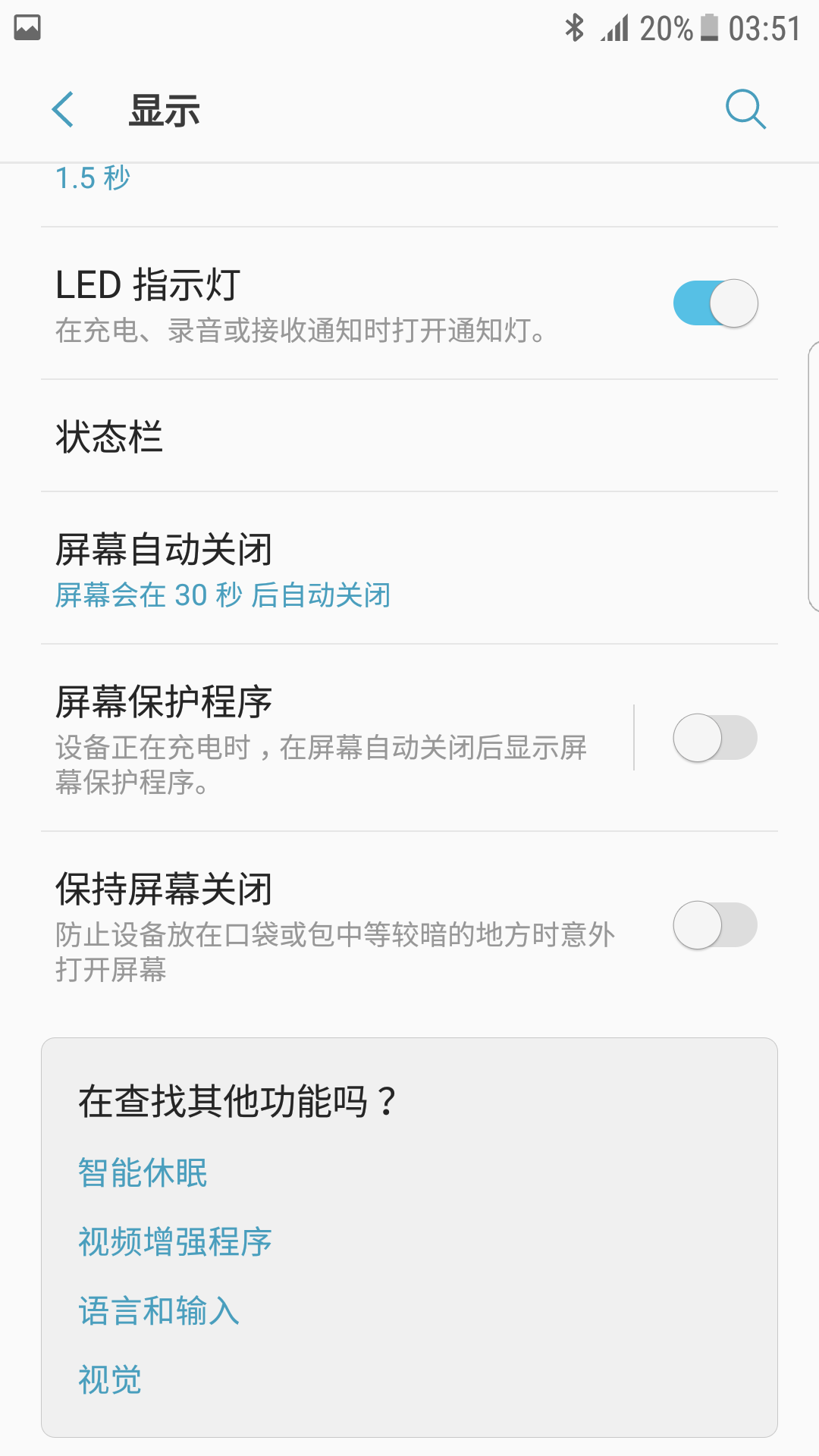The image size is (819, 1456).
Task: Open the search icon in the header
Action: (x=745, y=110)
